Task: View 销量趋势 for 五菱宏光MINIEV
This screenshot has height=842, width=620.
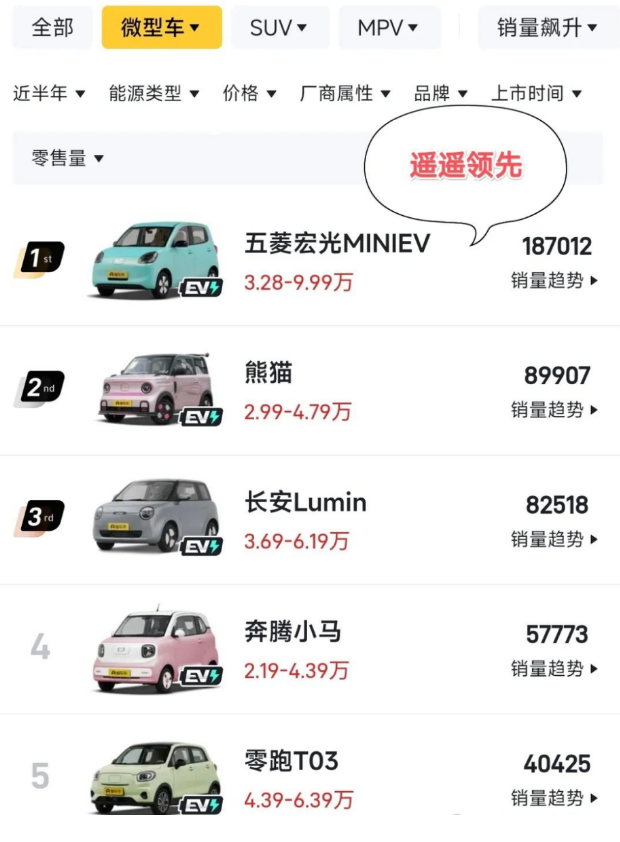Action: (x=554, y=281)
